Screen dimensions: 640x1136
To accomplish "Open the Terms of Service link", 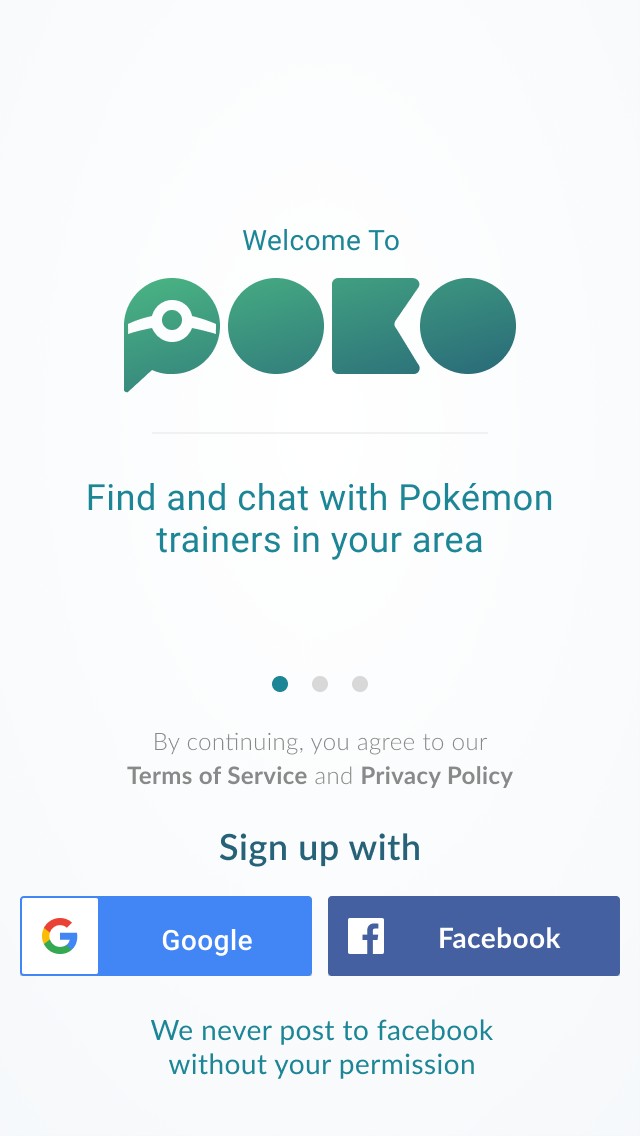I will (x=217, y=776).
